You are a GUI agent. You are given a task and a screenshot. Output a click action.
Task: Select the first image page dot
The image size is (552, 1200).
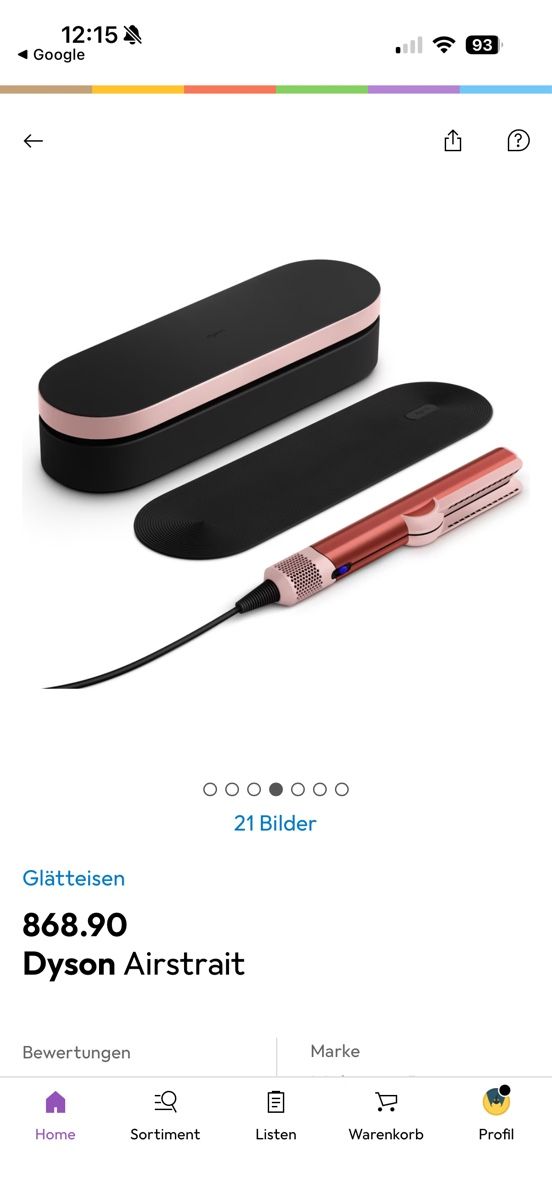click(x=210, y=789)
